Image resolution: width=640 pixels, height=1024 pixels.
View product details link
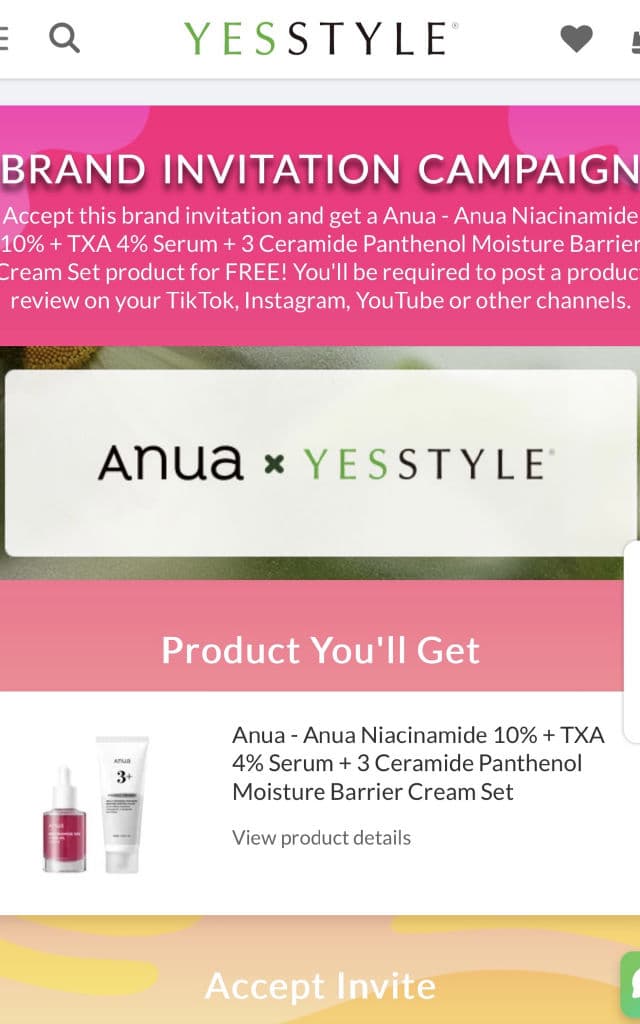coord(321,838)
